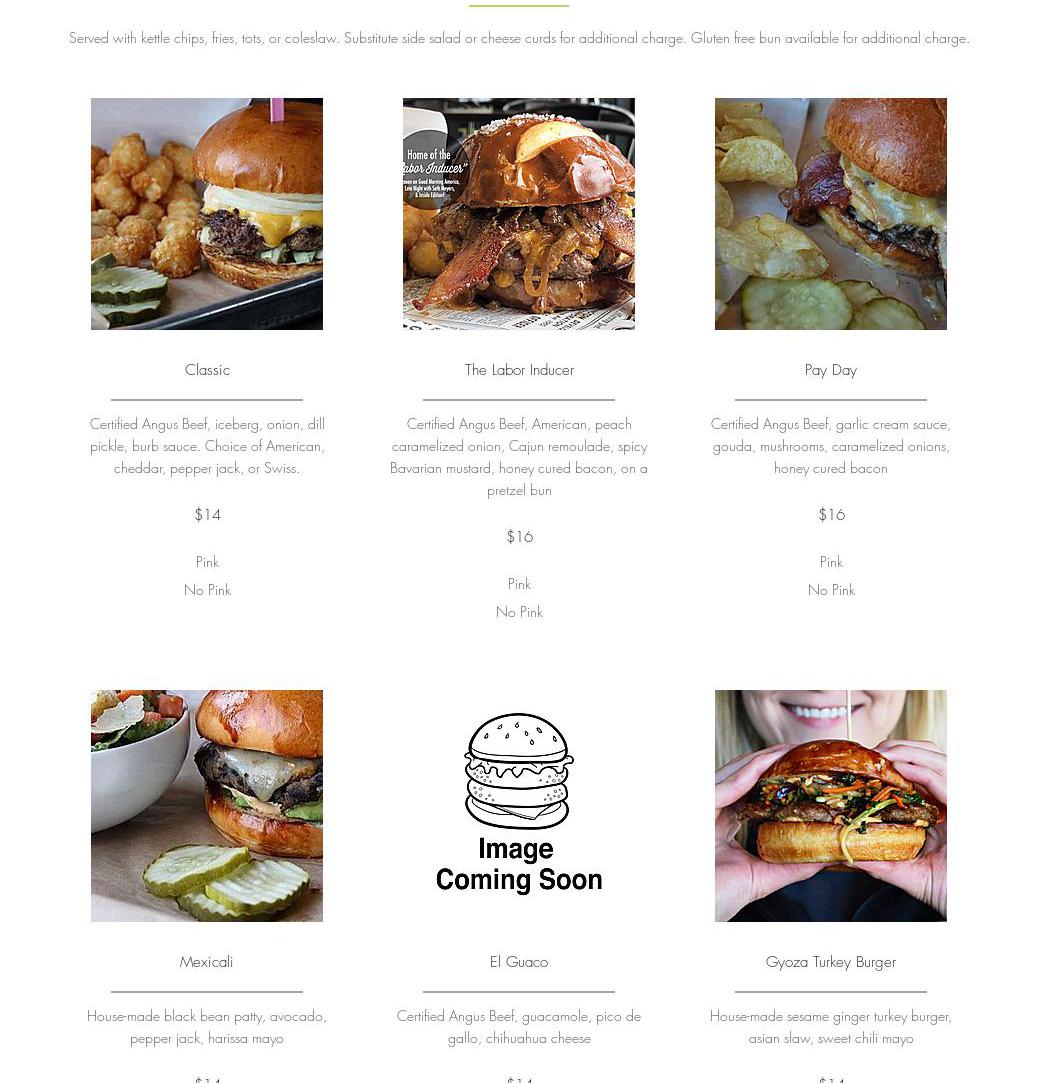Open the Classic burger photo
The image size is (1038, 1083).
point(207,214)
